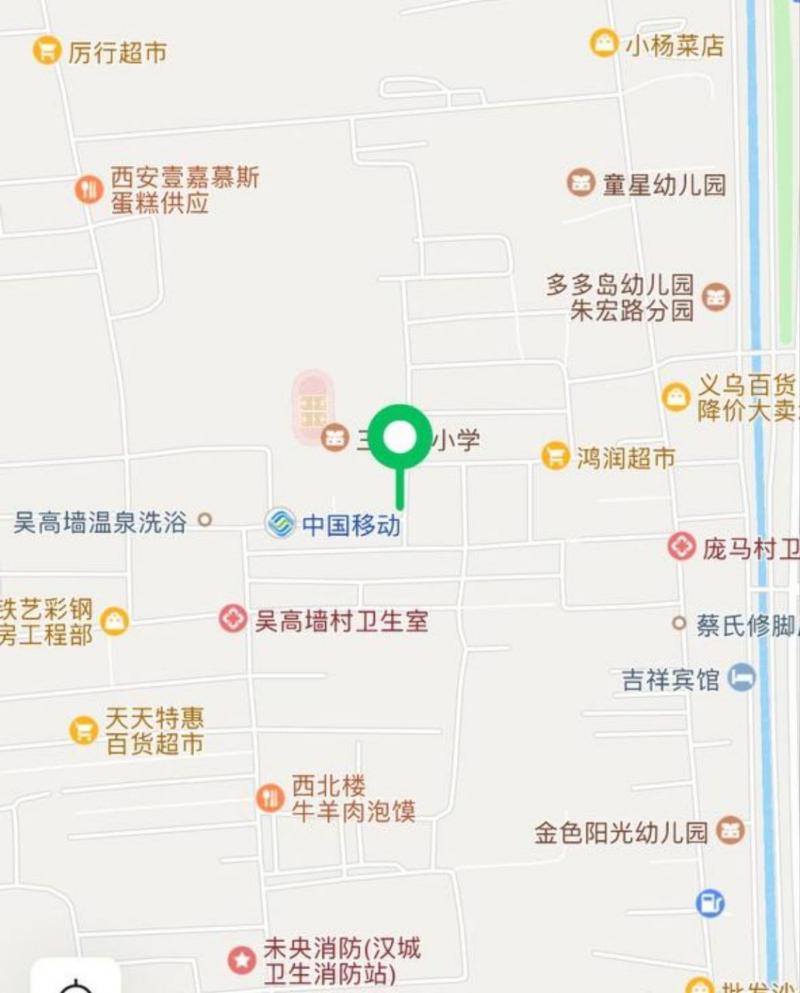
Task: Click the 鸿润超市 shopping cart icon
Action: pyautogui.click(x=553, y=455)
